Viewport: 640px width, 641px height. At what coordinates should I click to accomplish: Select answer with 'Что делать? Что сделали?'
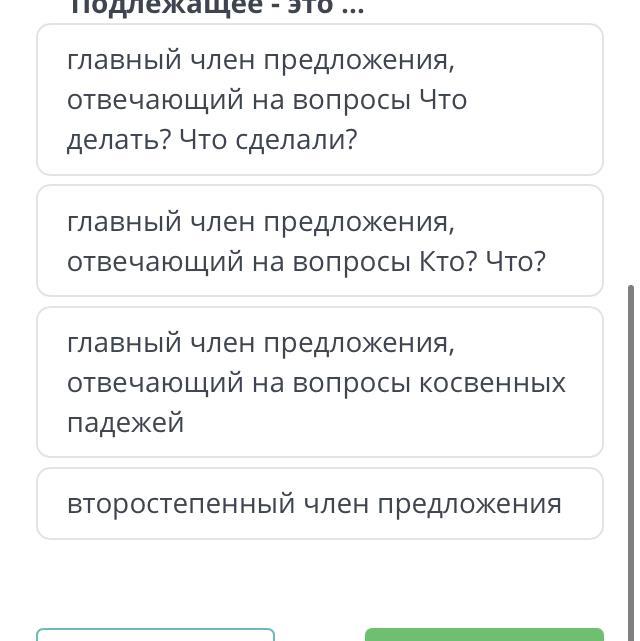319,100
